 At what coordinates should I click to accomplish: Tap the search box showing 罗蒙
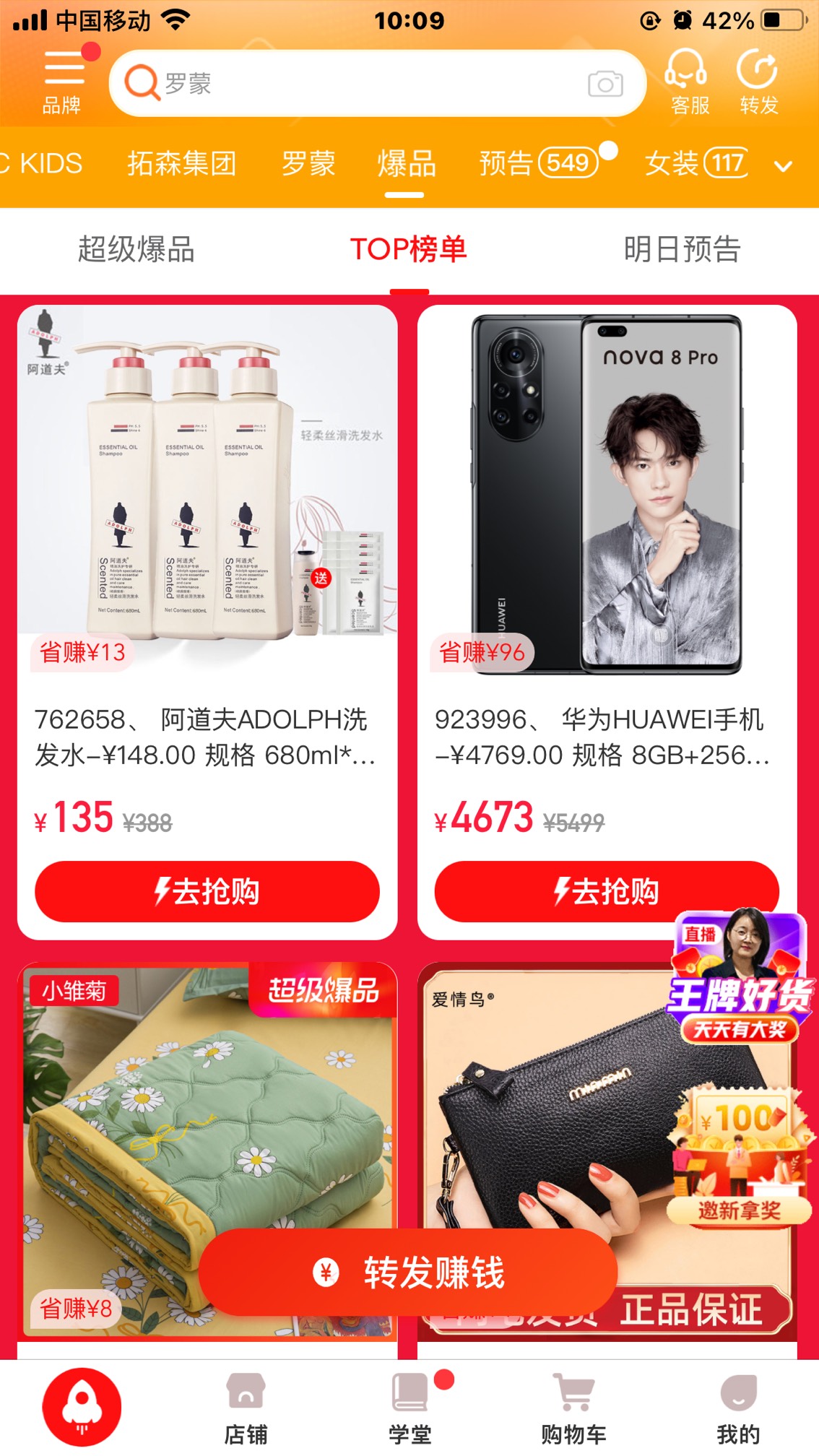(x=377, y=84)
